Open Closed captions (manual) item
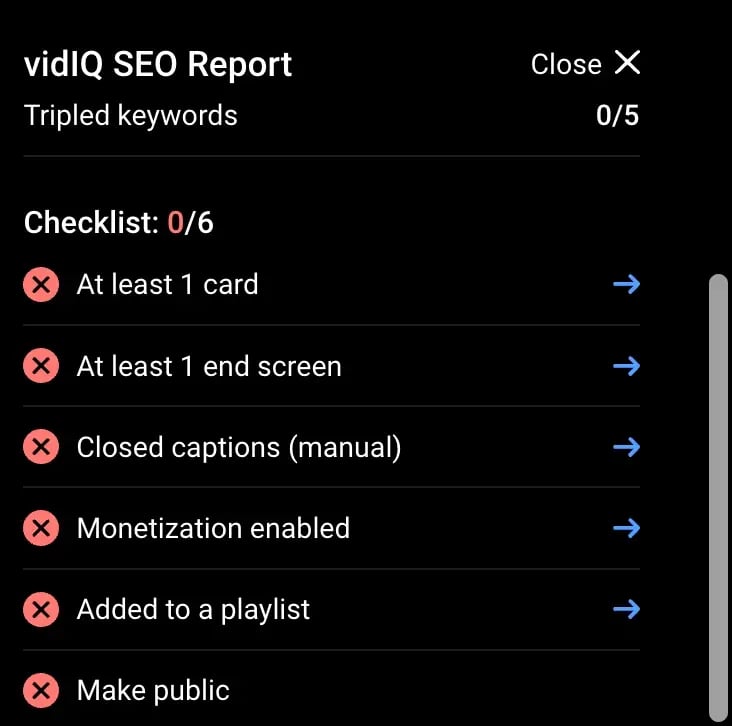The width and height of the screenshot is (732, 726). point(626,447)
